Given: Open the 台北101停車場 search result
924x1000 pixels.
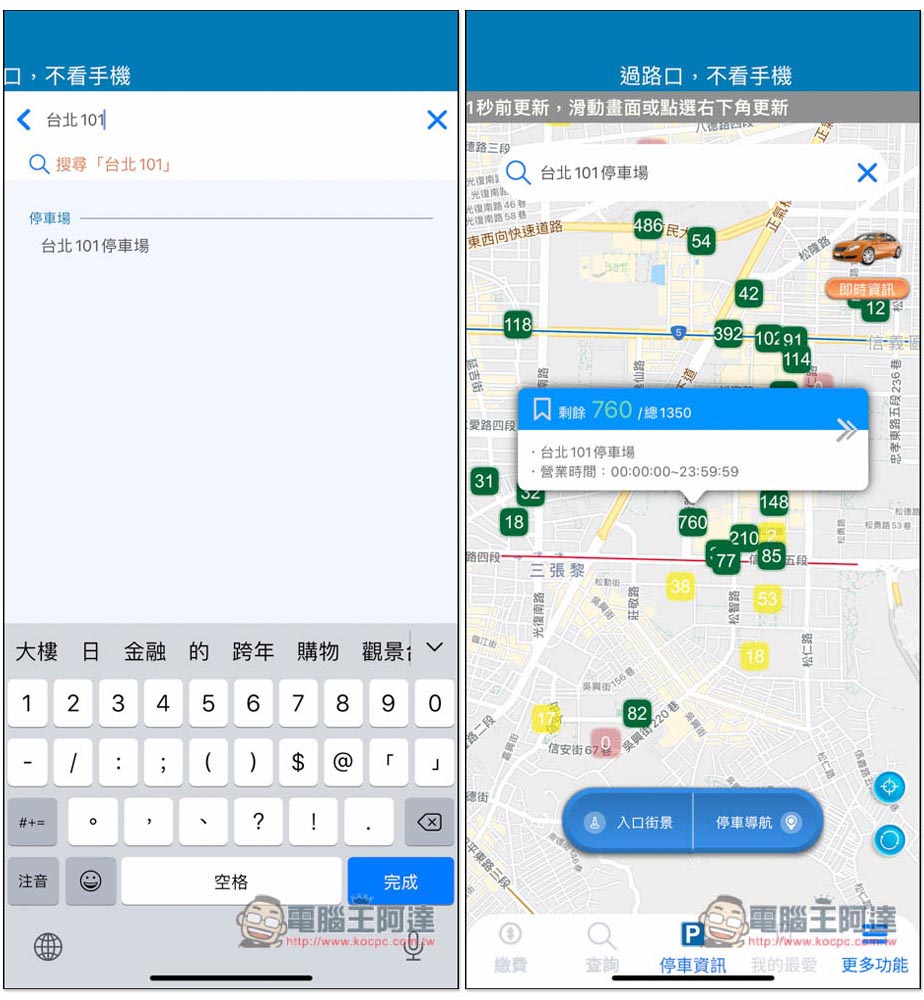Looking at the screenshot, I should pos(95,246).
